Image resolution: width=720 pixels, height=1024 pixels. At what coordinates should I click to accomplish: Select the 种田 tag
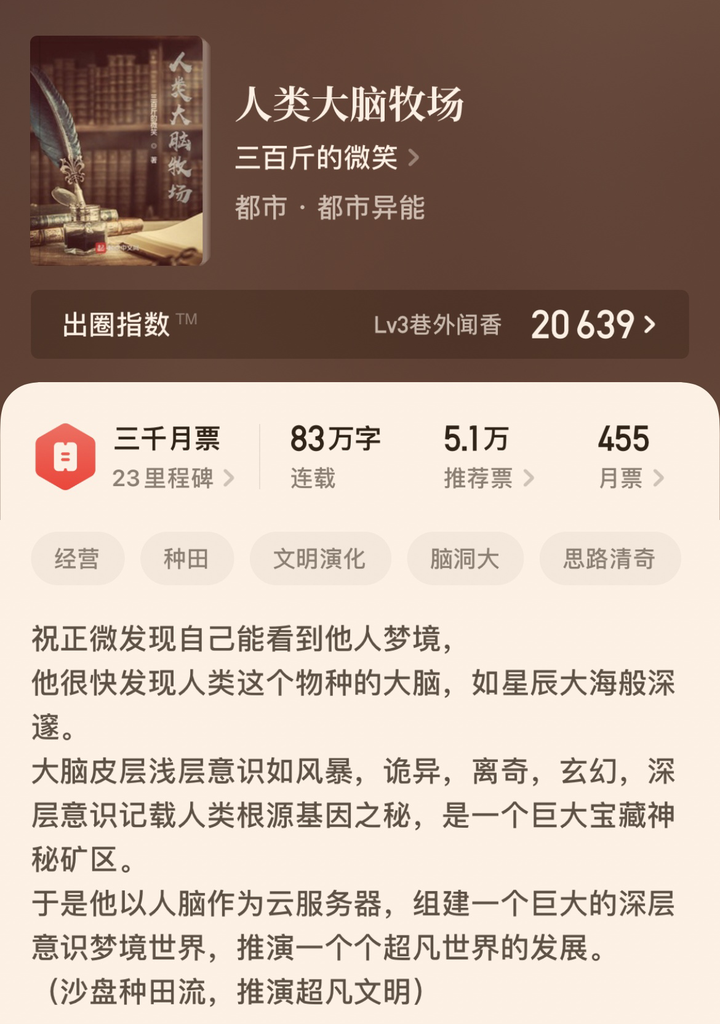pyautogui.click(x=187, y=558)
